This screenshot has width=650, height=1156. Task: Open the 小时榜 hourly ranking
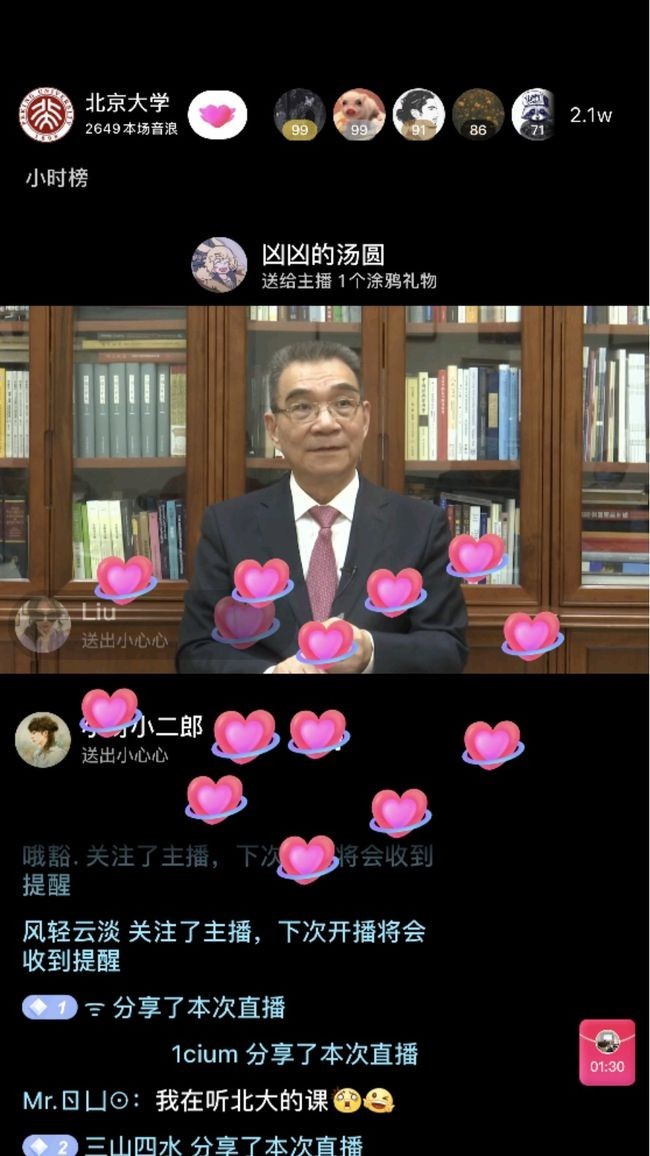point(57,178)
